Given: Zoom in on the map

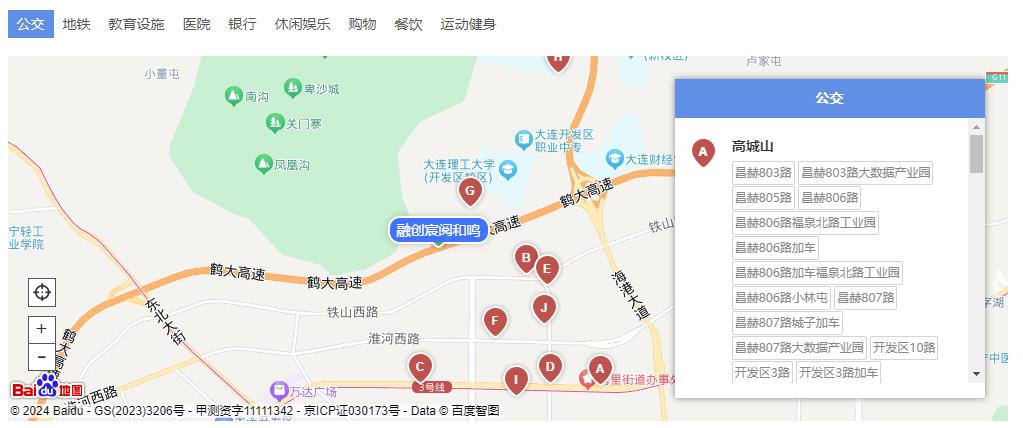Looking at the screenshot, I should (x=41, y=328).
